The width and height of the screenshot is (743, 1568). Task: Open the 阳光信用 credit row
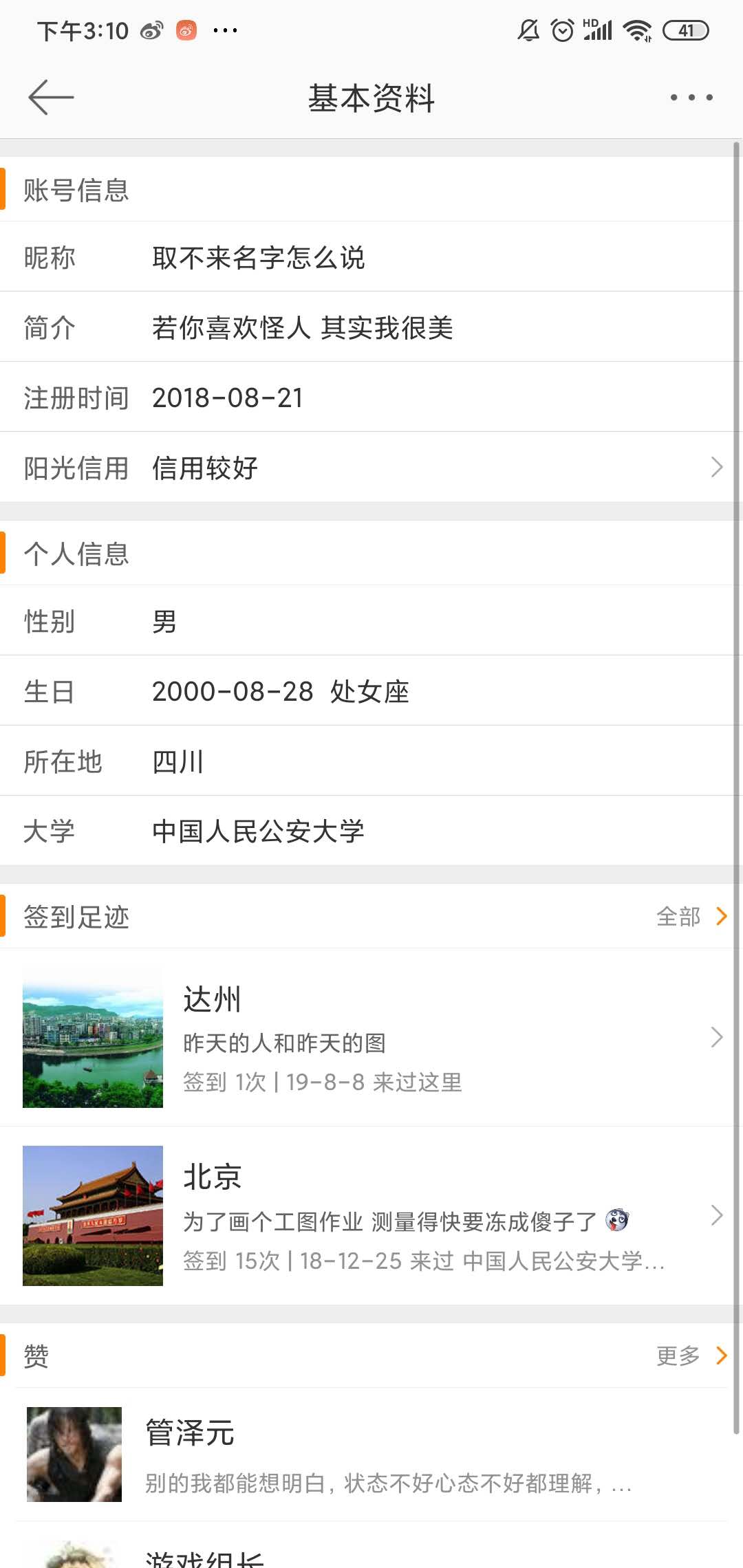tap(371, 468)
